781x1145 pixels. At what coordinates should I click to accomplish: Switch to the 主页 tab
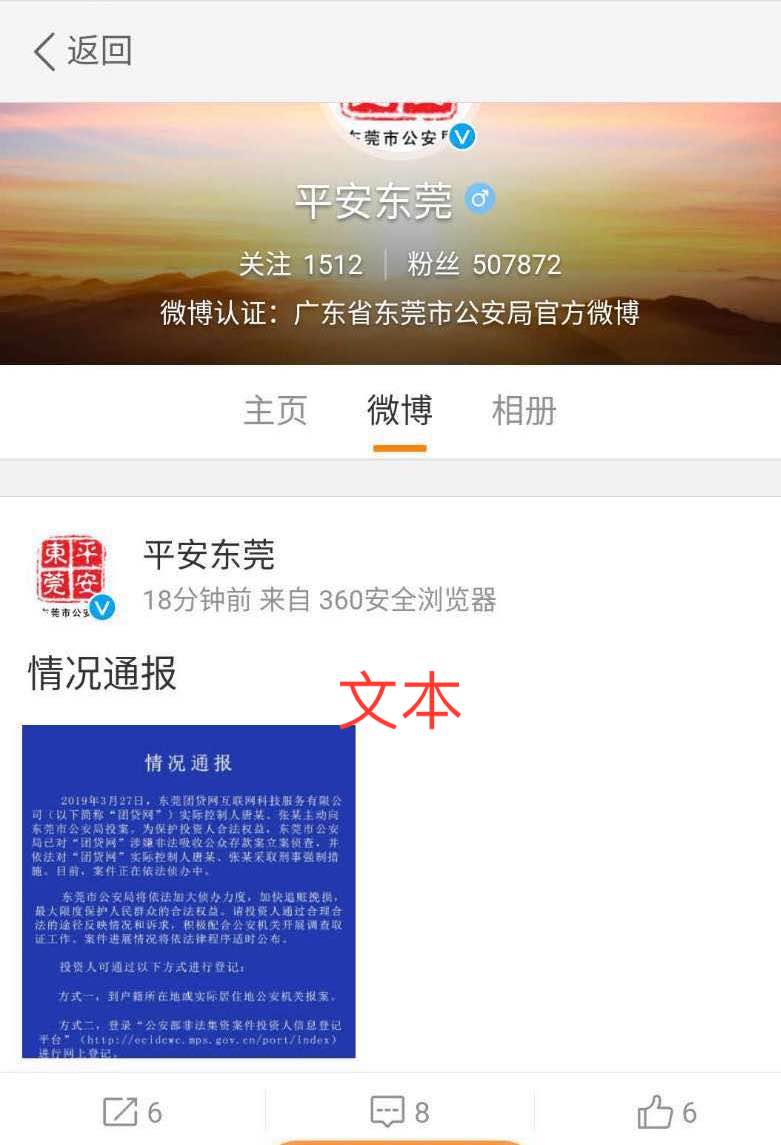275,410
